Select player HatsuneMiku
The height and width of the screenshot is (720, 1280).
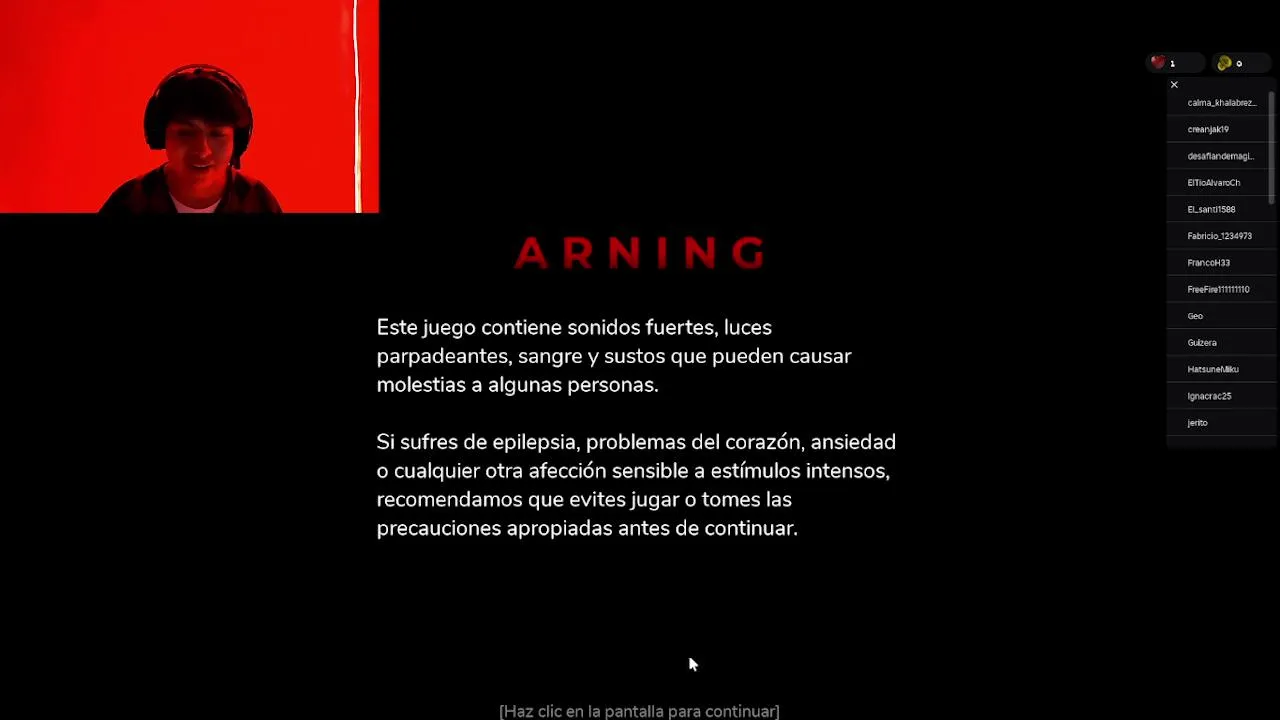click(x=1213, y=369)
